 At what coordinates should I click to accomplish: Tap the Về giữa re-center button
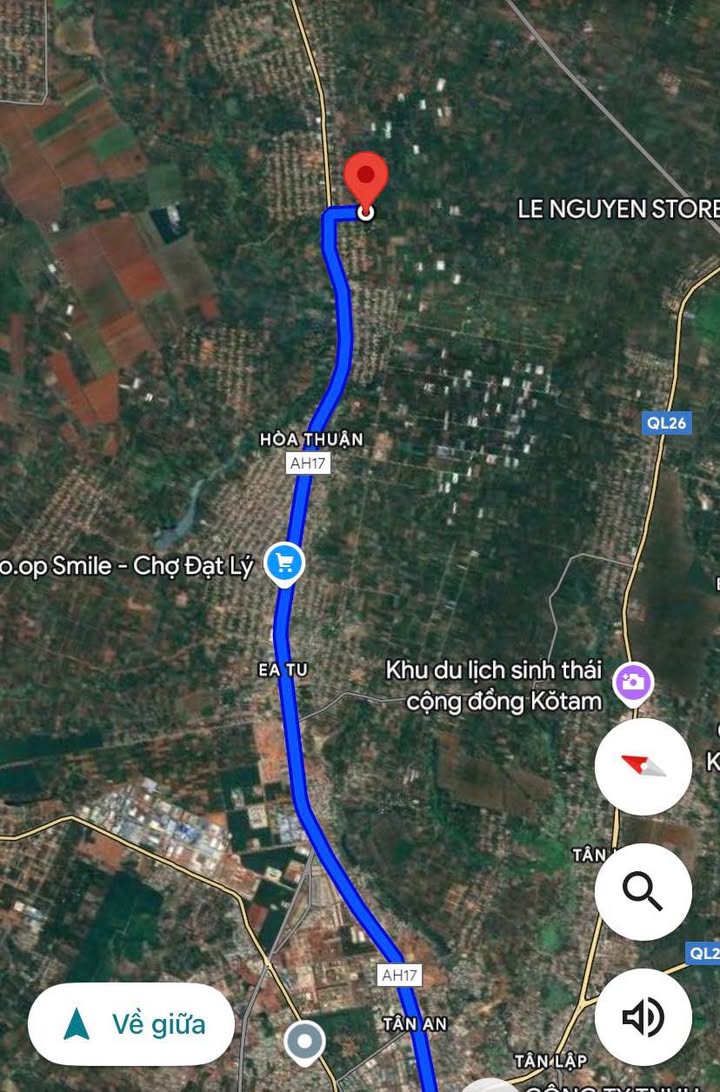(x=131, y=1024)
